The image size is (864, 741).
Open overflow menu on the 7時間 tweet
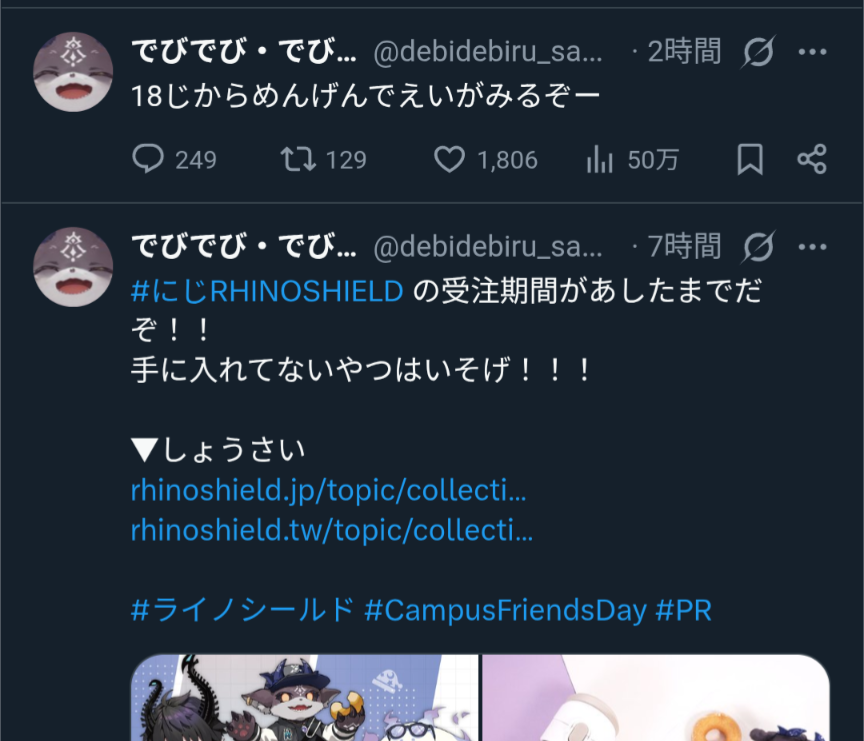(x=813, y=247)
